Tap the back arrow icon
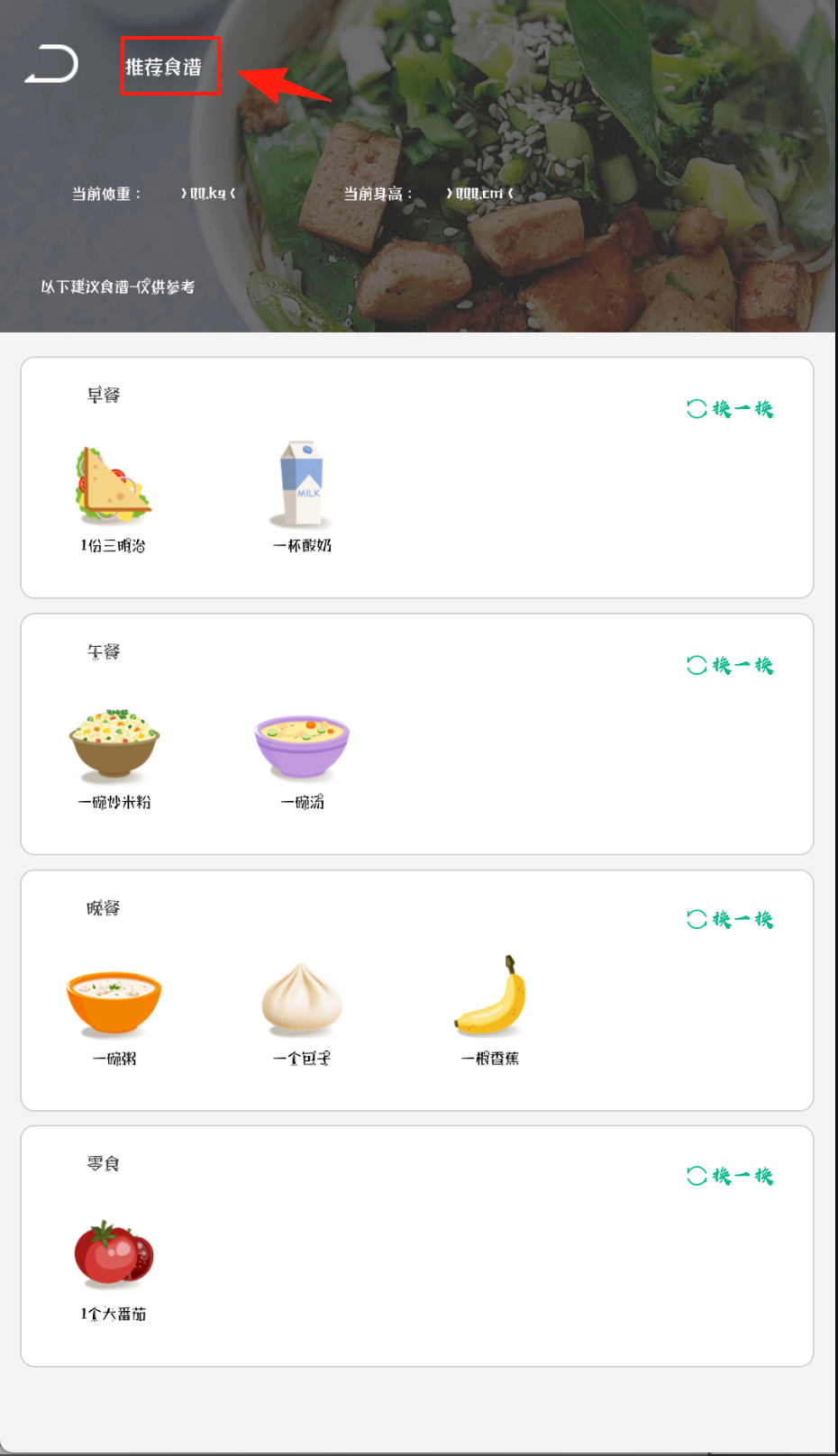 pyautogui.click(x=51, y=64)
